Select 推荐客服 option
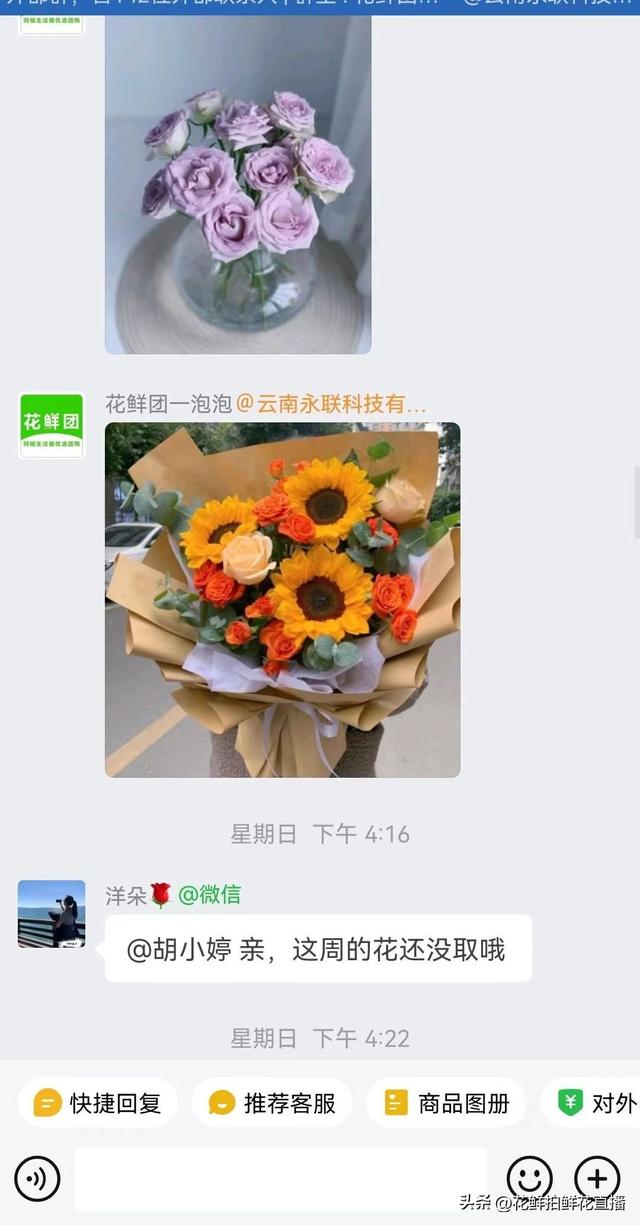 tap(272, 1103)
